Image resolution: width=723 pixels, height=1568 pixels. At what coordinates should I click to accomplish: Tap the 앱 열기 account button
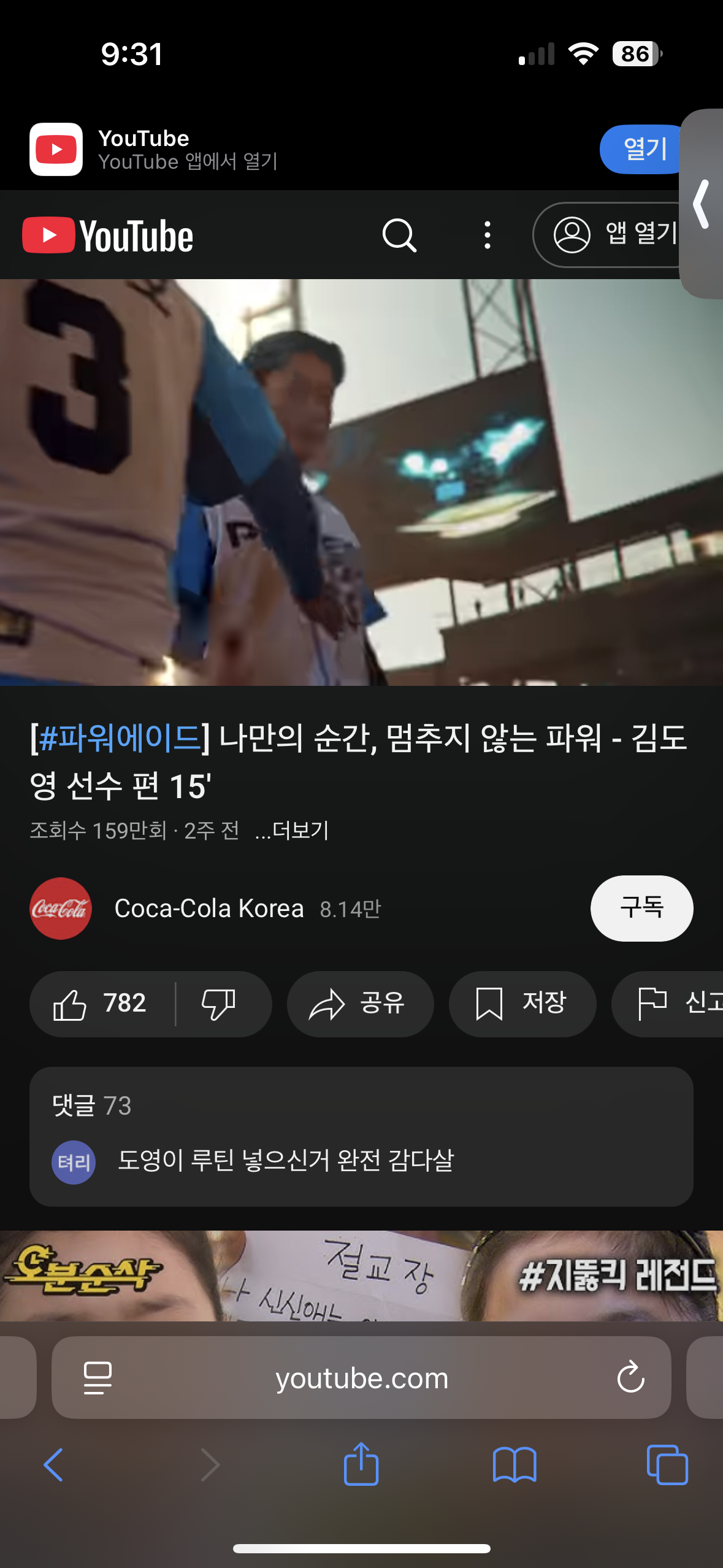coord(613,235)
